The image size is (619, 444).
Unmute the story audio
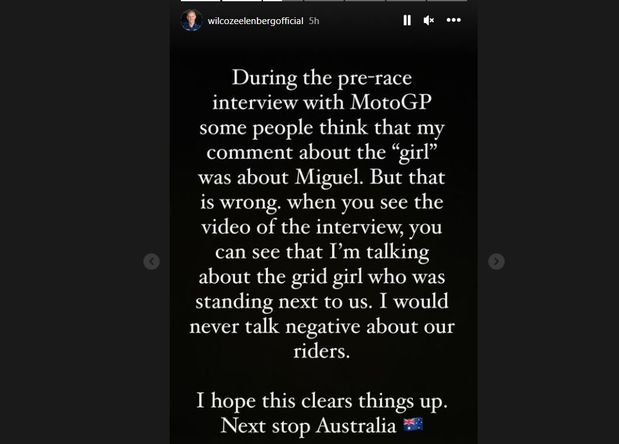click(x=430, y=20)
